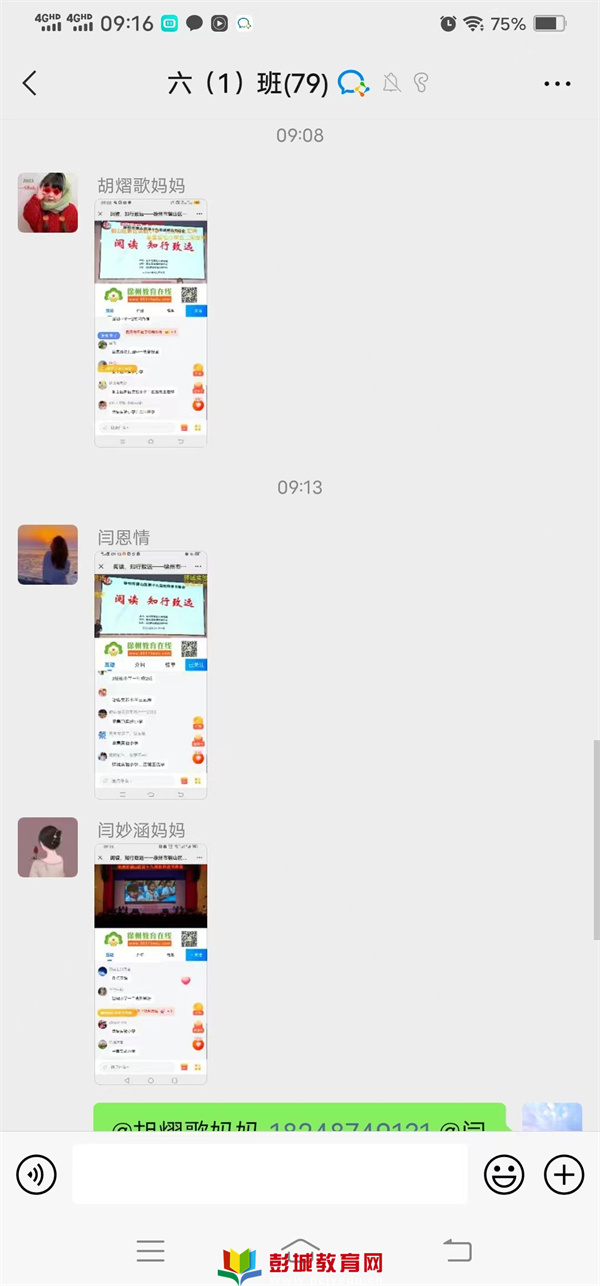Focus the message text field
Screen dimensions: 600x1286
pos(269,1174)
